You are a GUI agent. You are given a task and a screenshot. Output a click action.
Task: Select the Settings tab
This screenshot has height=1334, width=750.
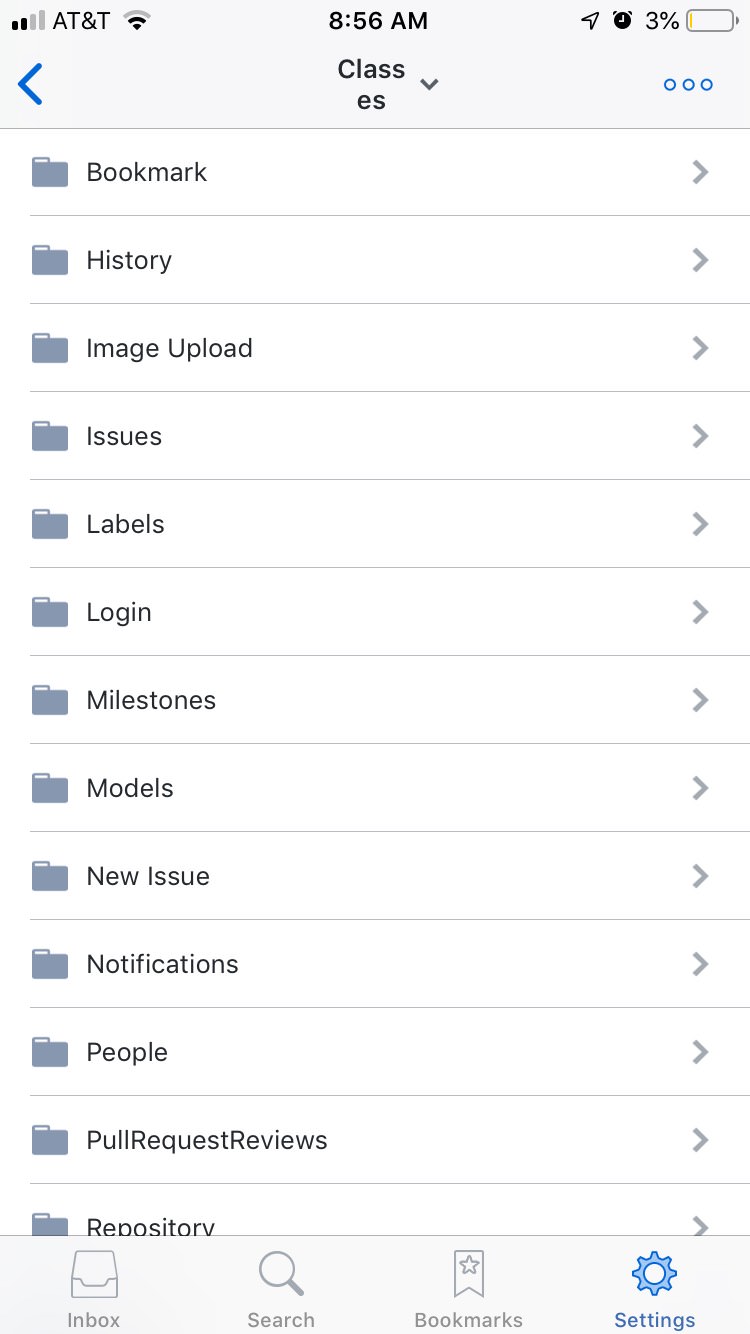(x=655, y=1288)
